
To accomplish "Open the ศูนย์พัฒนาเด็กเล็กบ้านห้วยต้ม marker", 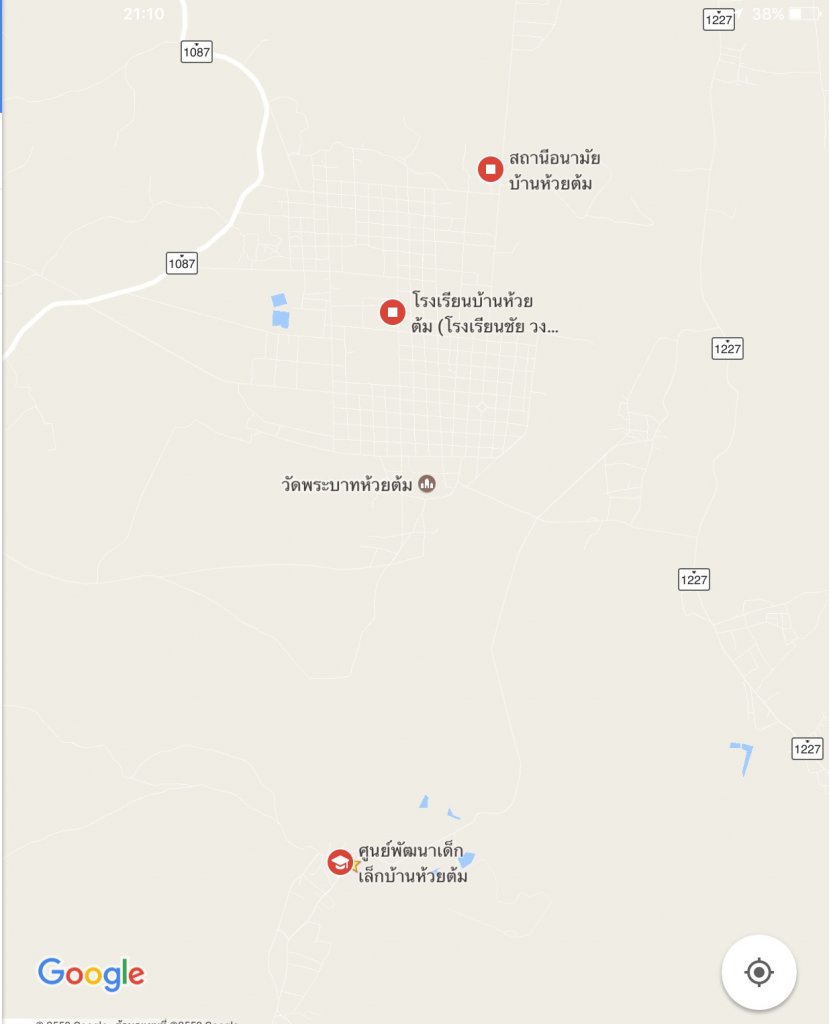I will pos(340,862).
